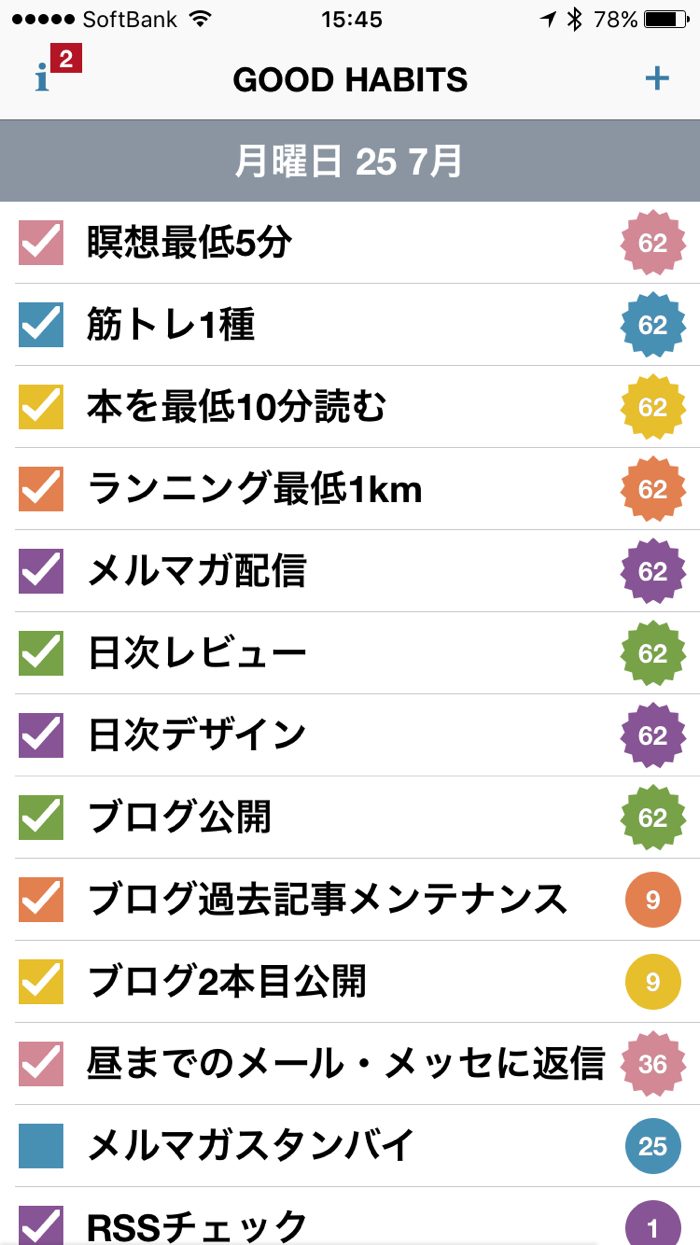Image resolution: width=700 pixels, height=1245 pixels.
Task: Toggle the 昼までのメール・メッセに返信 checkbox
Action: click(x=41, y=1063)
